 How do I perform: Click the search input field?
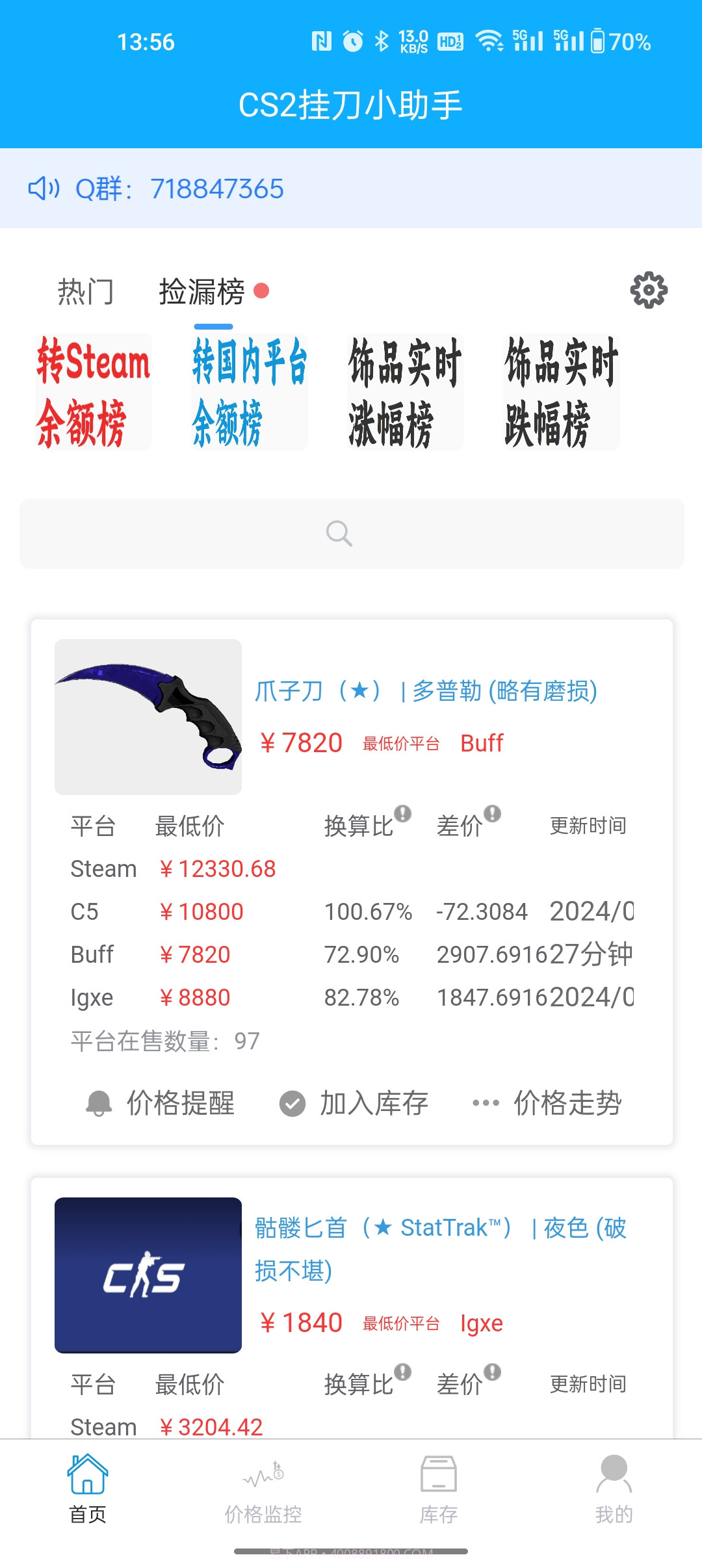[351, 533]
